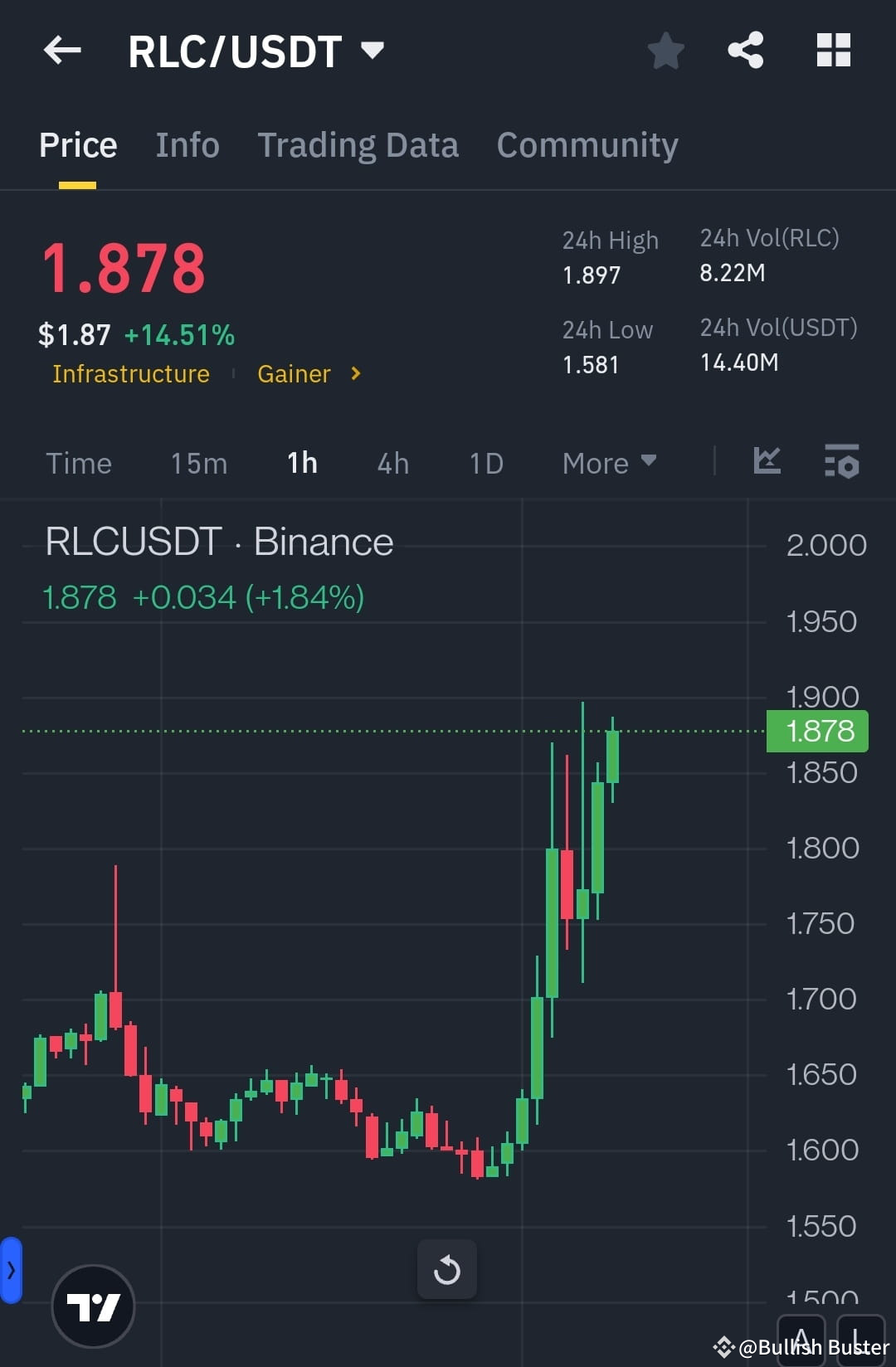
Task: Select the 1D timeframe
Action: pyautogui.click(x=485, y=463)
